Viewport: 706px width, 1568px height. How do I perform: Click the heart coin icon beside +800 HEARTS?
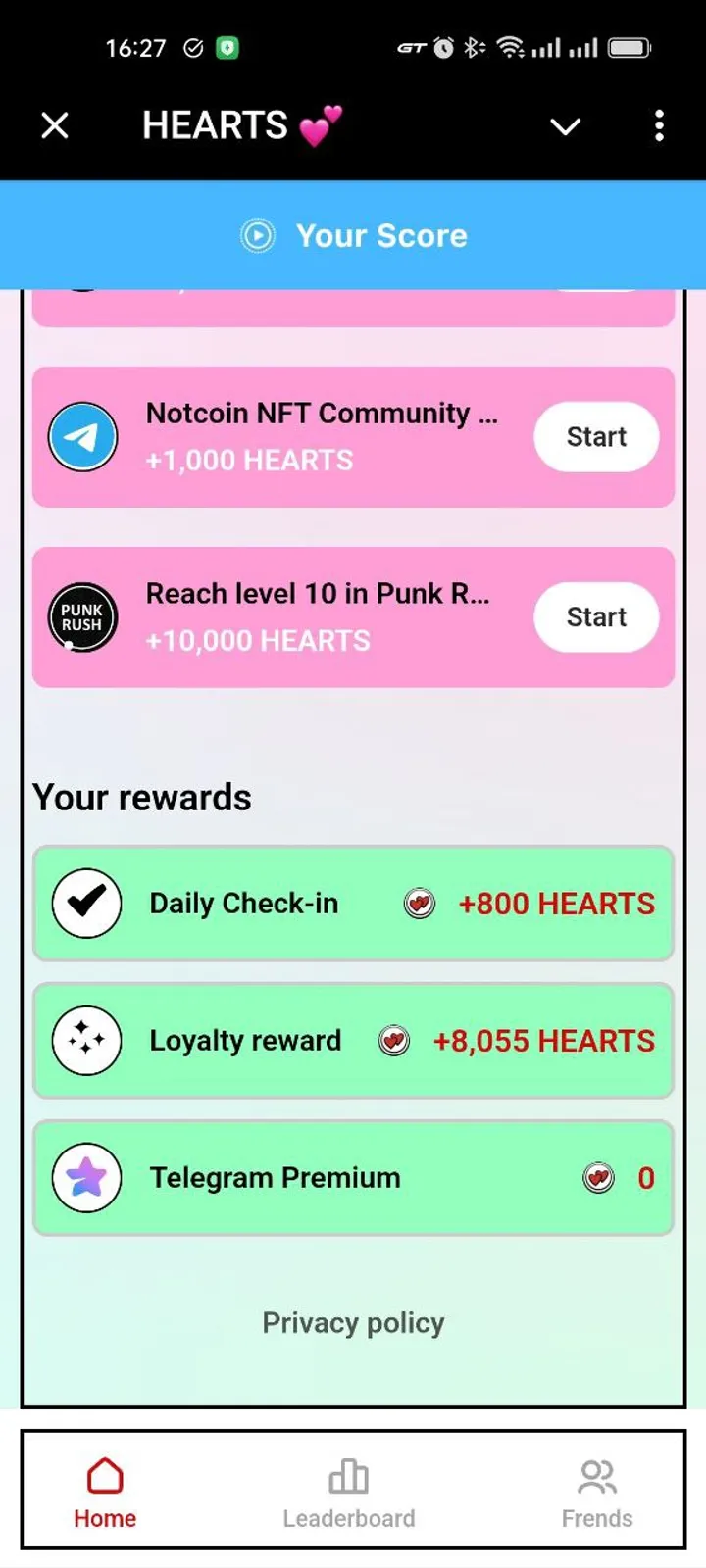coord(419,903)
